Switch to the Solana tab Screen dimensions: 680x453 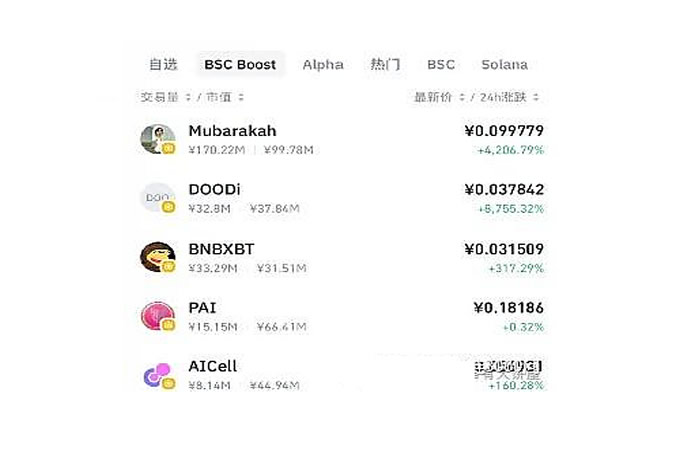point(504,65)
